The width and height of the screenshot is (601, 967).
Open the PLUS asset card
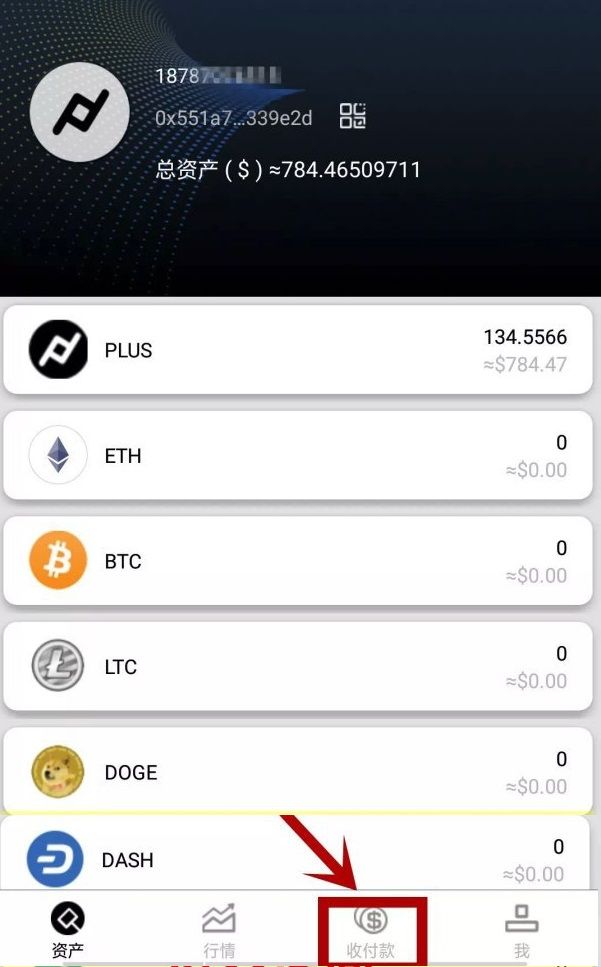pos(298,351)
